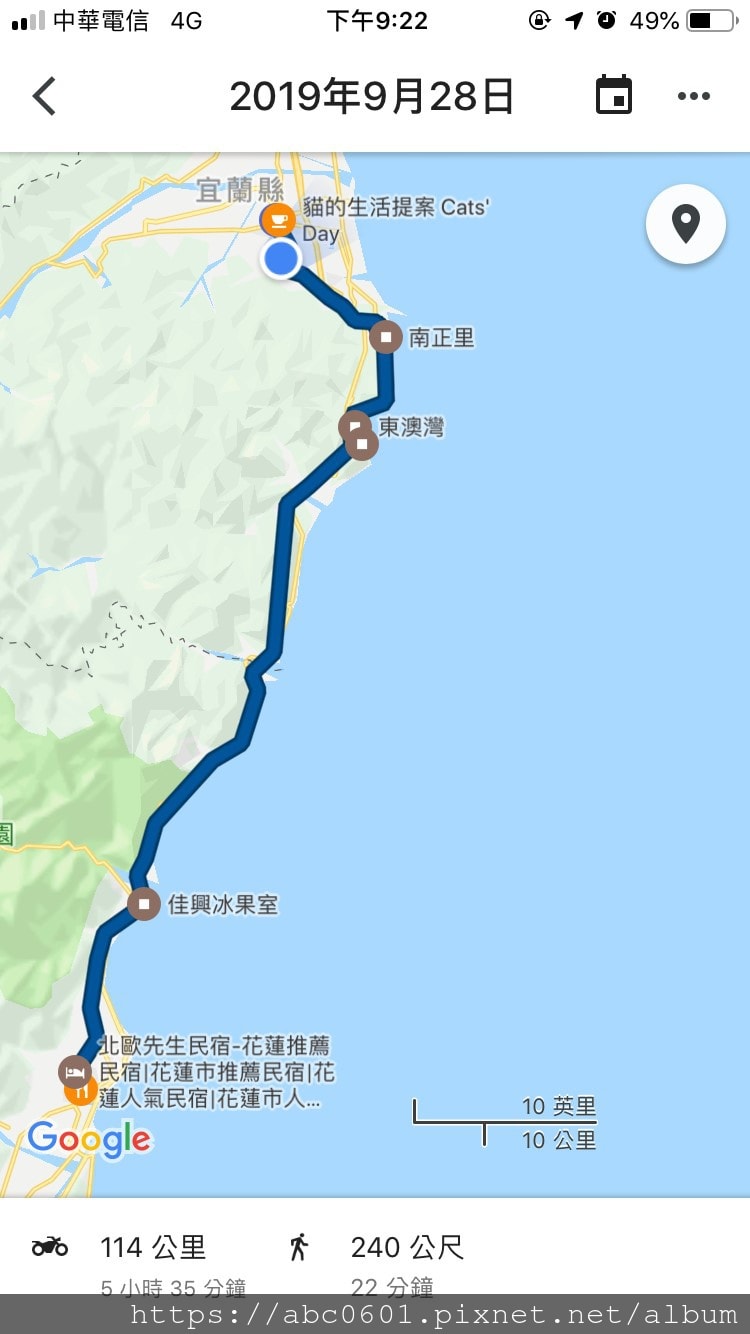Tap the blue current location dot
The height and width of the screenshot is (1334, 750).
[281, 259]
